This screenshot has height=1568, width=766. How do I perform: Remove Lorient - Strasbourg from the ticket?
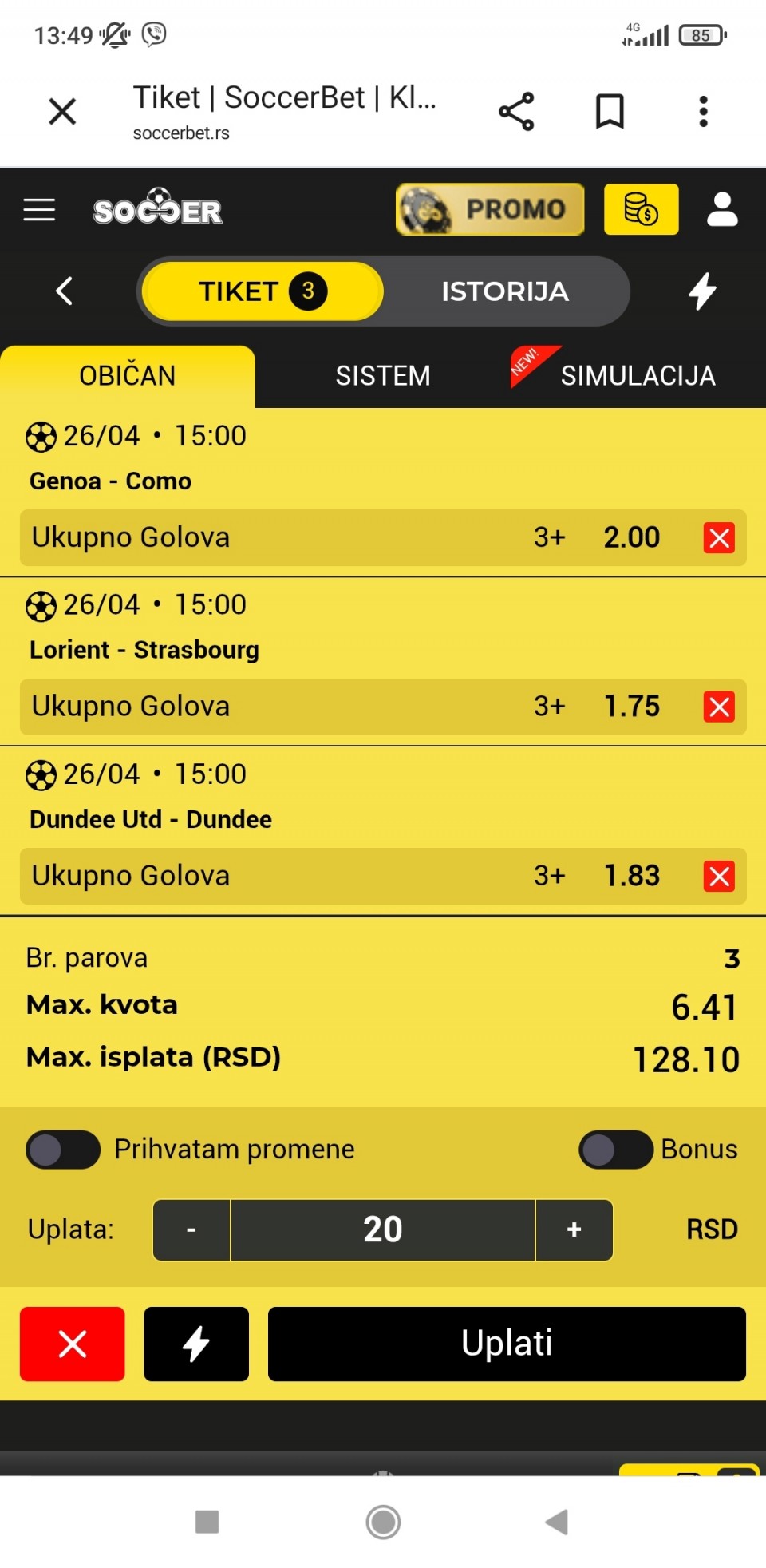coord(719,707)
